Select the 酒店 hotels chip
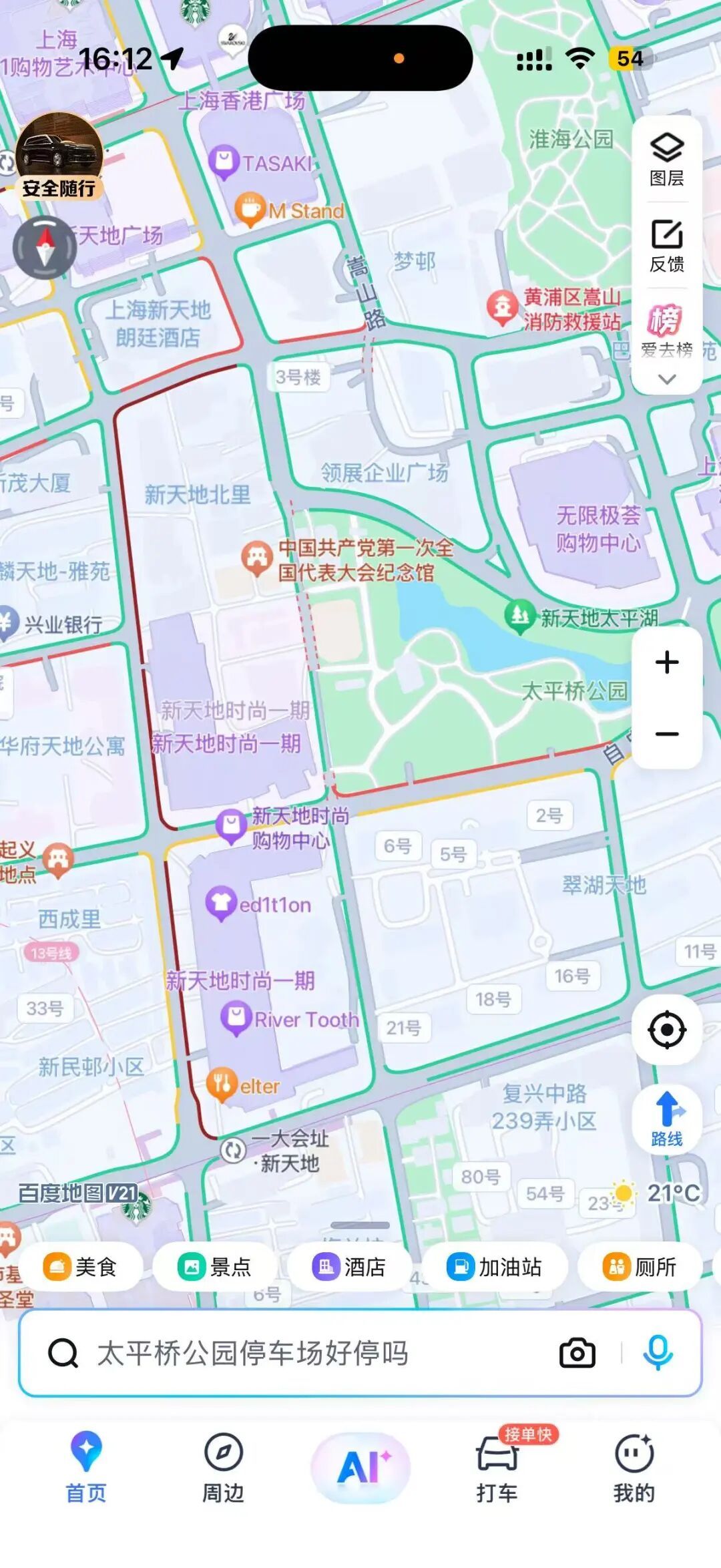This screenshot has height=1568, width=721. (x=349, y=1267)
